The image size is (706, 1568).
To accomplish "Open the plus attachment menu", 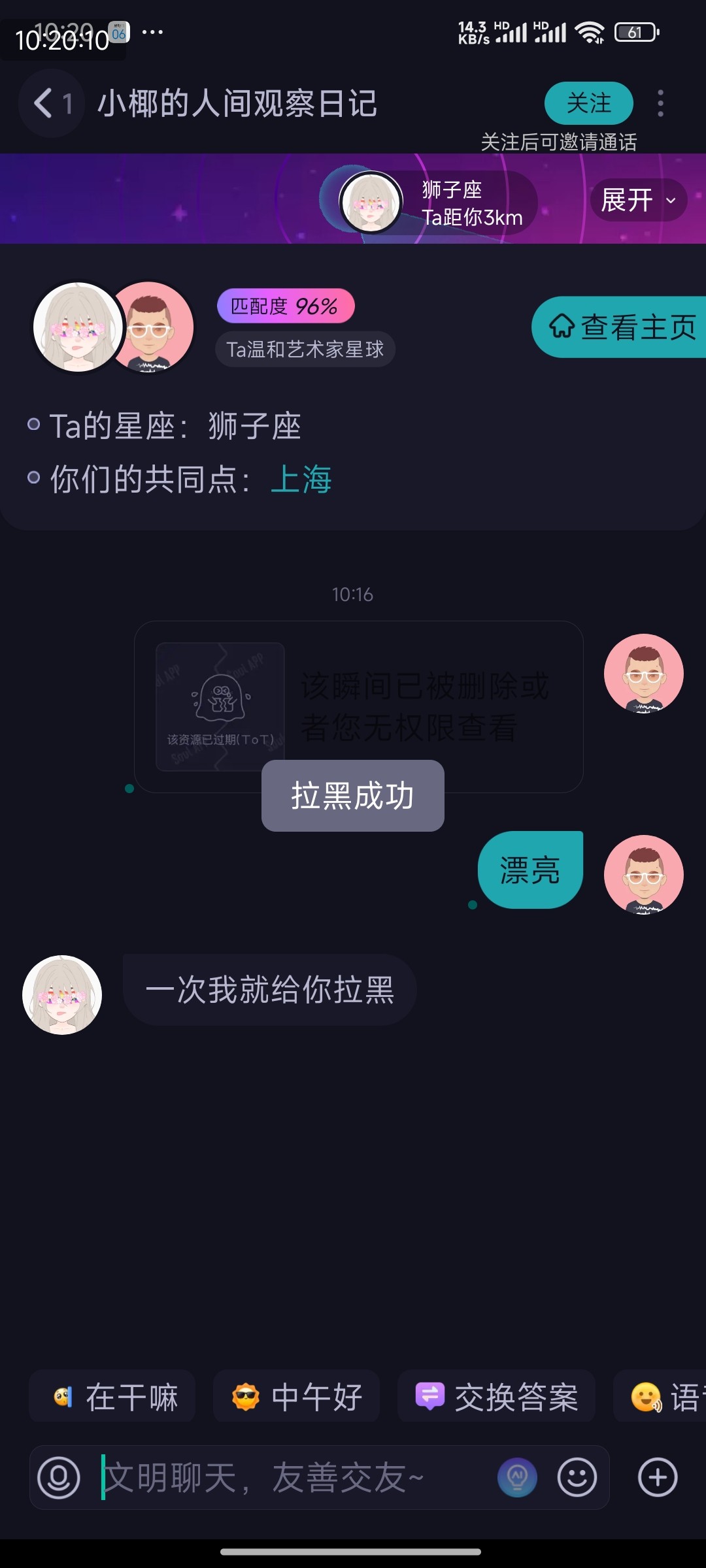I will (x=658, y=1478).
